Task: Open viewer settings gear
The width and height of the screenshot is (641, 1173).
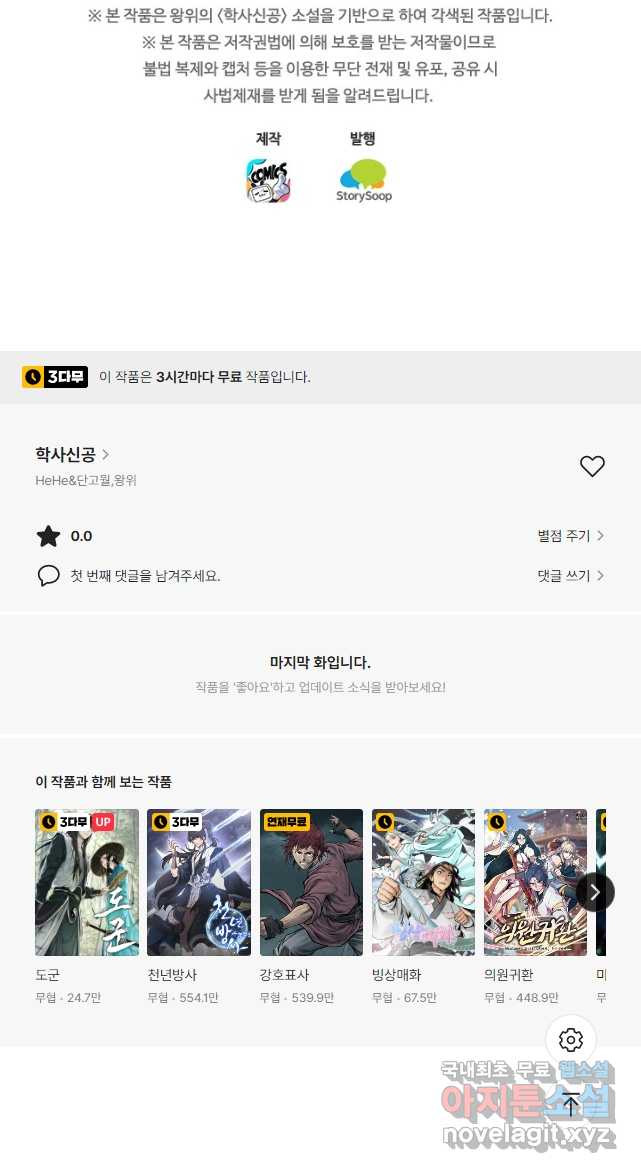Action: 571,1040
